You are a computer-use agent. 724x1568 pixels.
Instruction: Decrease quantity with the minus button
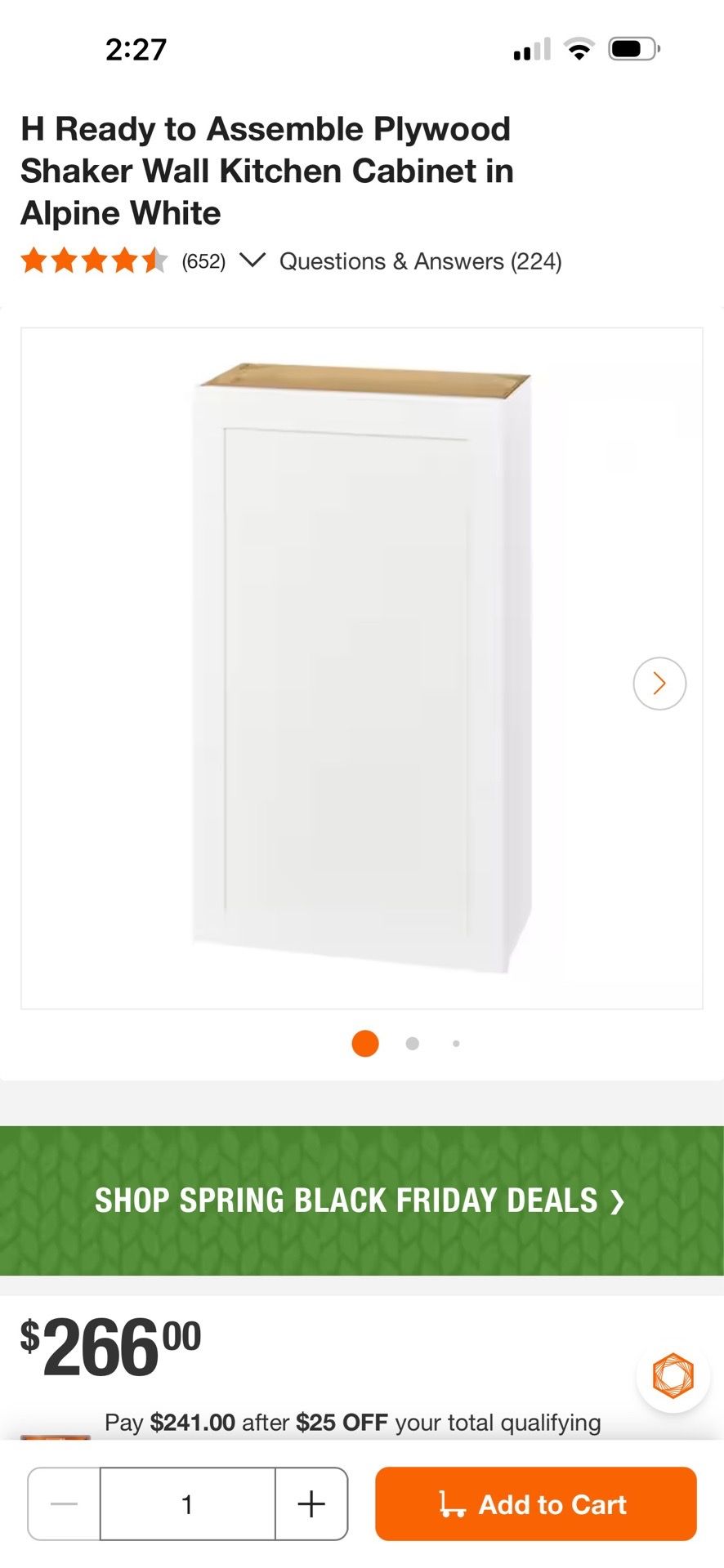point(64,1503)
